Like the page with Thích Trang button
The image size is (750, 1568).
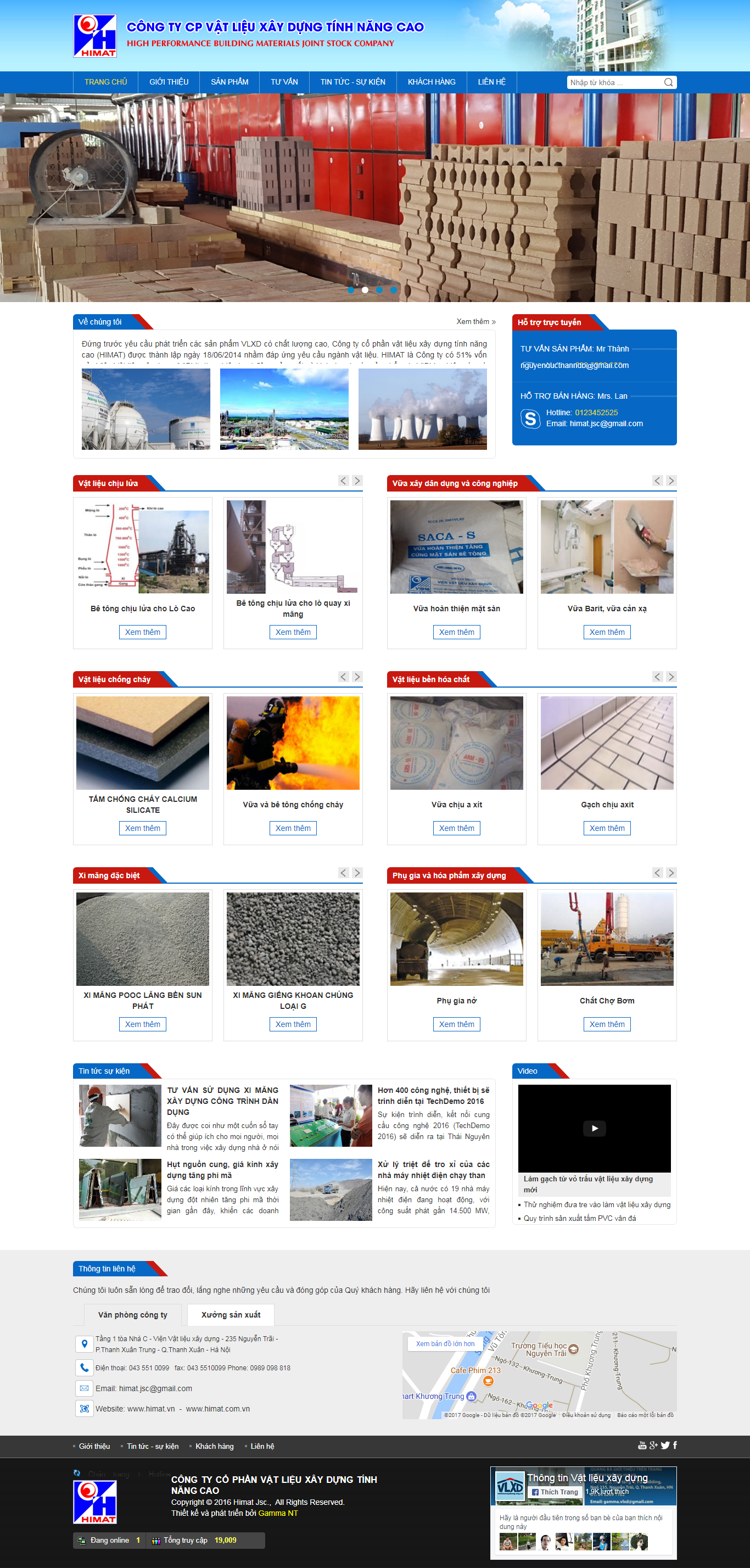554,1492
